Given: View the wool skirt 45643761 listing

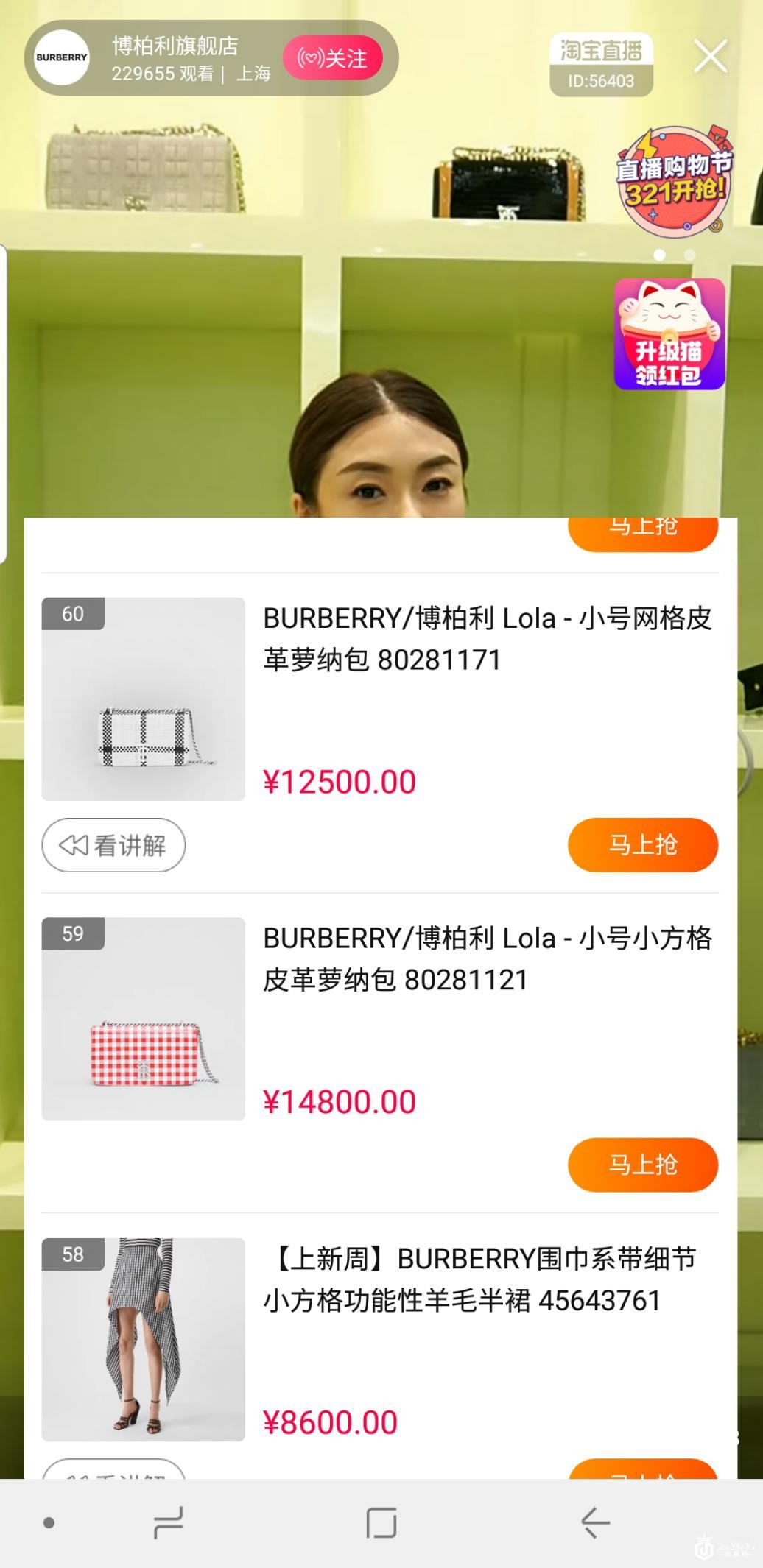Looking at the screenshot, I should tap(479, 1279).
